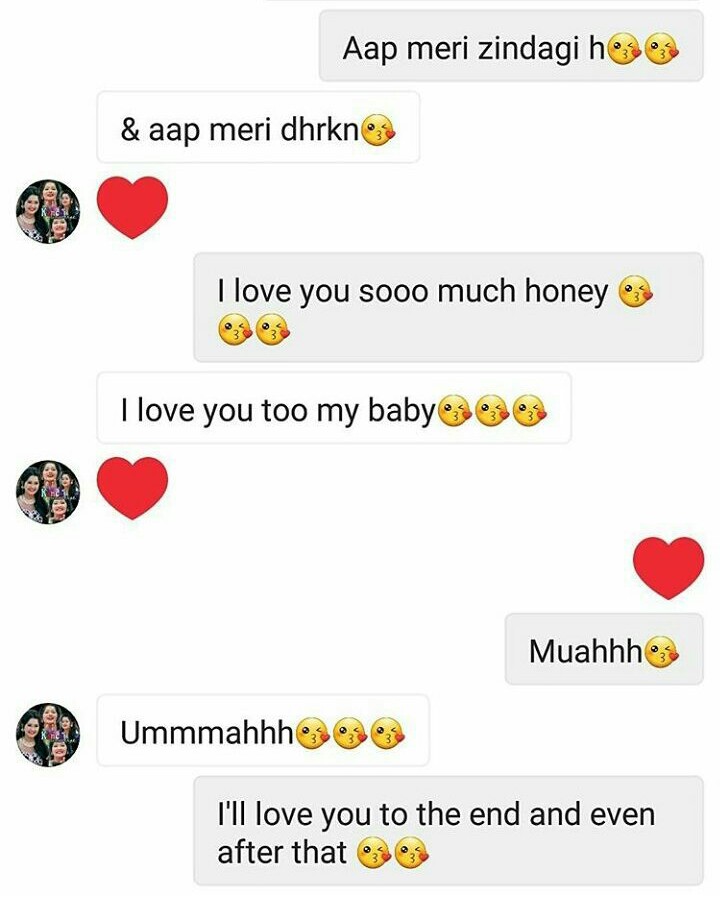Image resolution: width=720 pixels, height=914 pixels.
Task: Tap avatar beside heart under 'aap meri dhrkn'
Action: [47, 211]
